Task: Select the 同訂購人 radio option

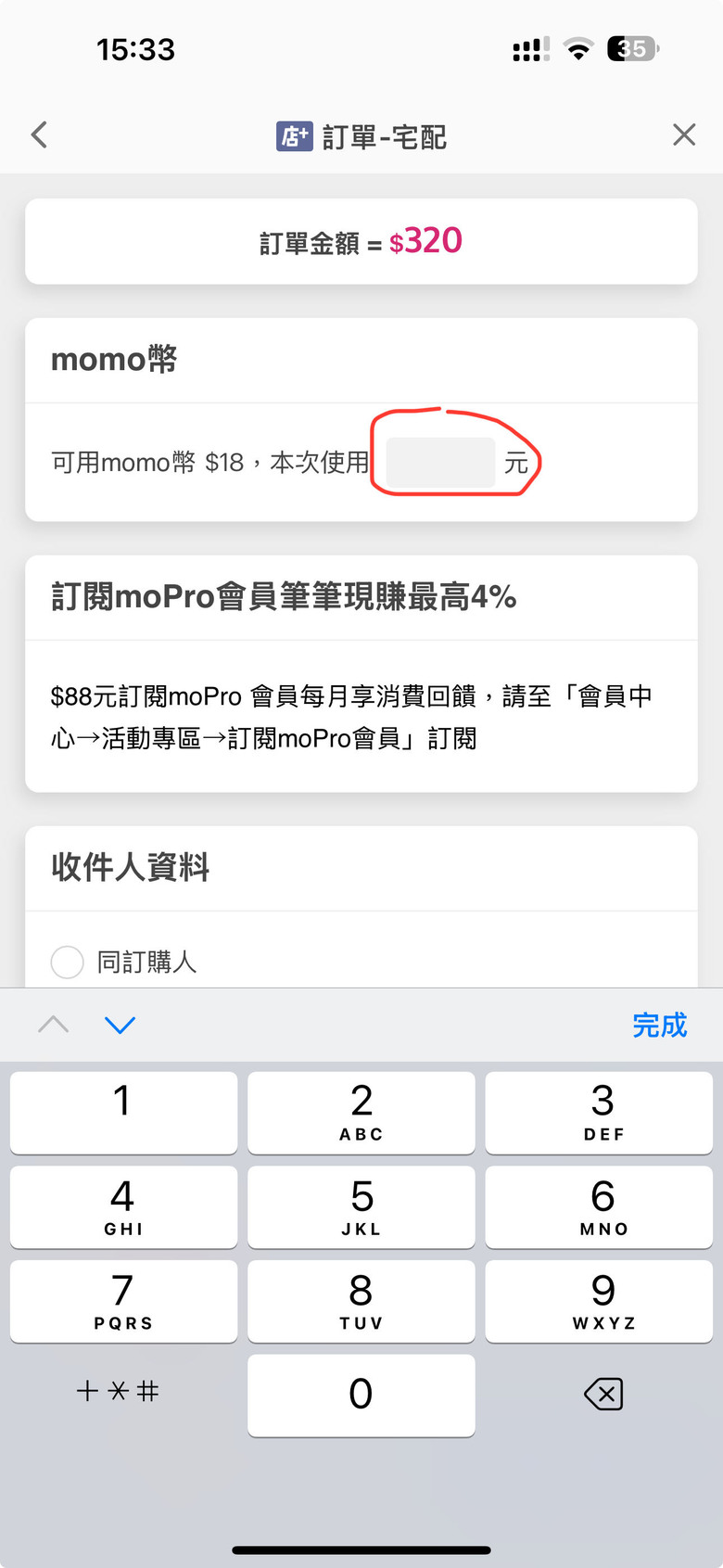Action: pyautogui.click(x=67, y=962)
